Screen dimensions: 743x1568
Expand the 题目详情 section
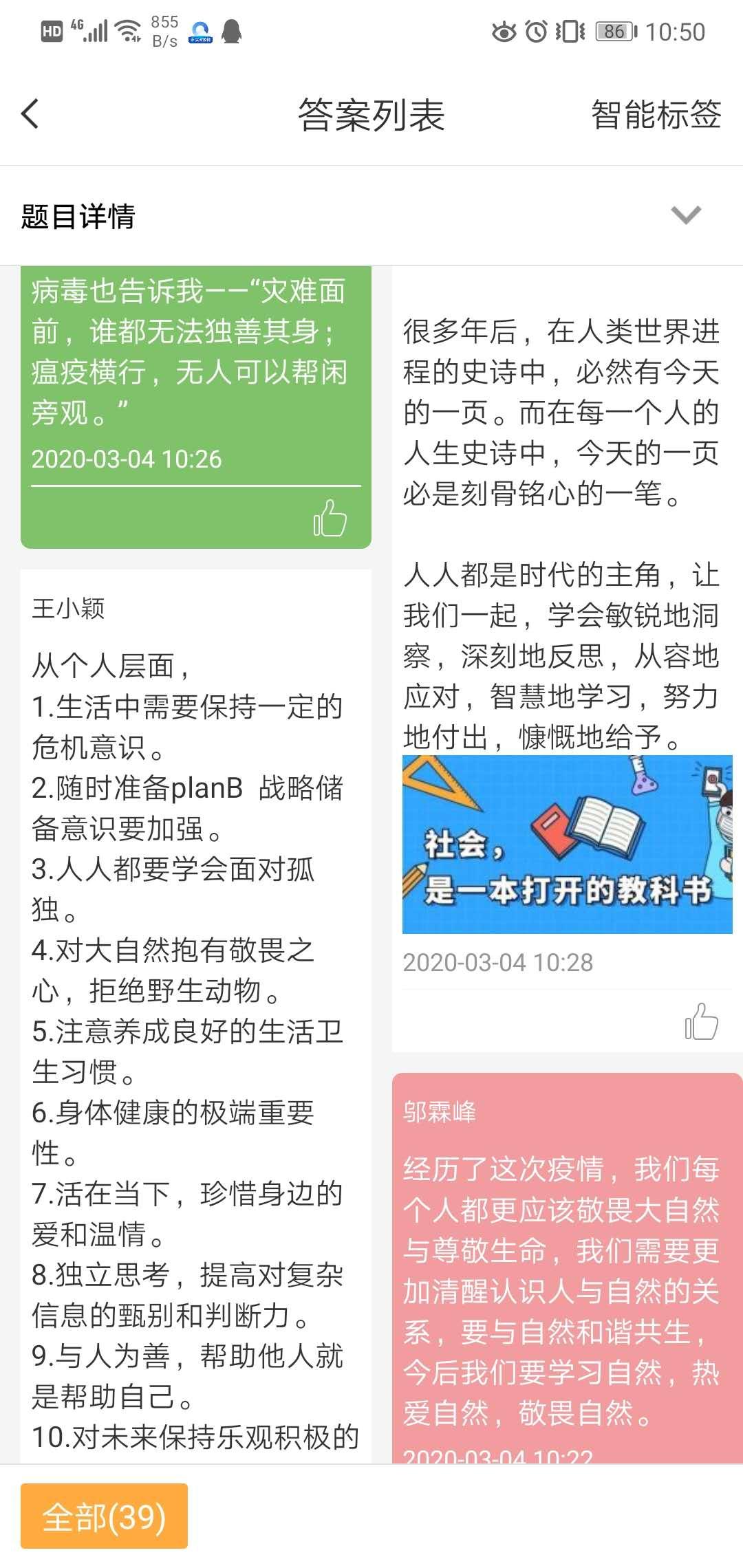(685, 215)
